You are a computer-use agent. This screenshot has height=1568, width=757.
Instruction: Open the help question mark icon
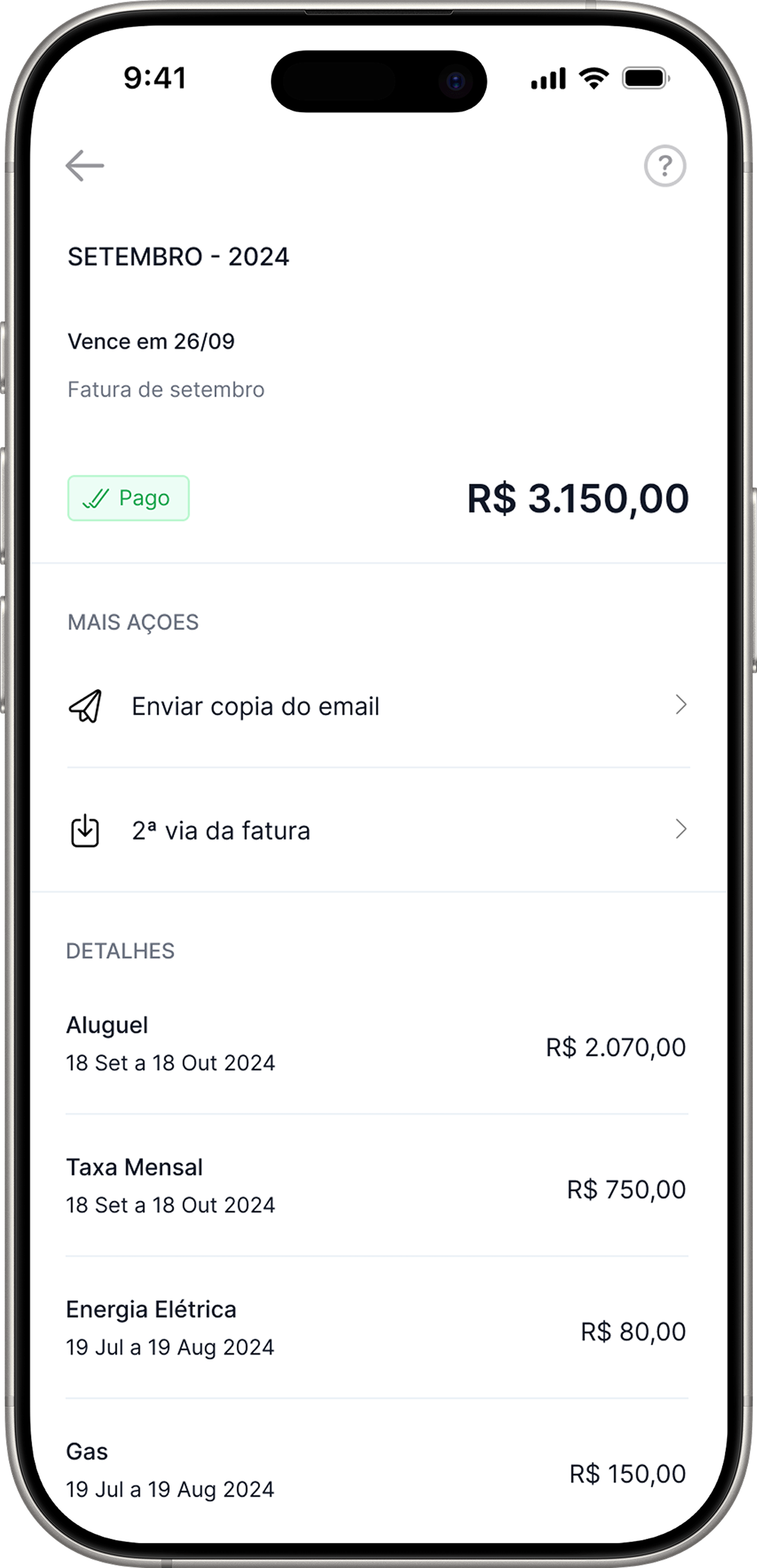[664, 165]
